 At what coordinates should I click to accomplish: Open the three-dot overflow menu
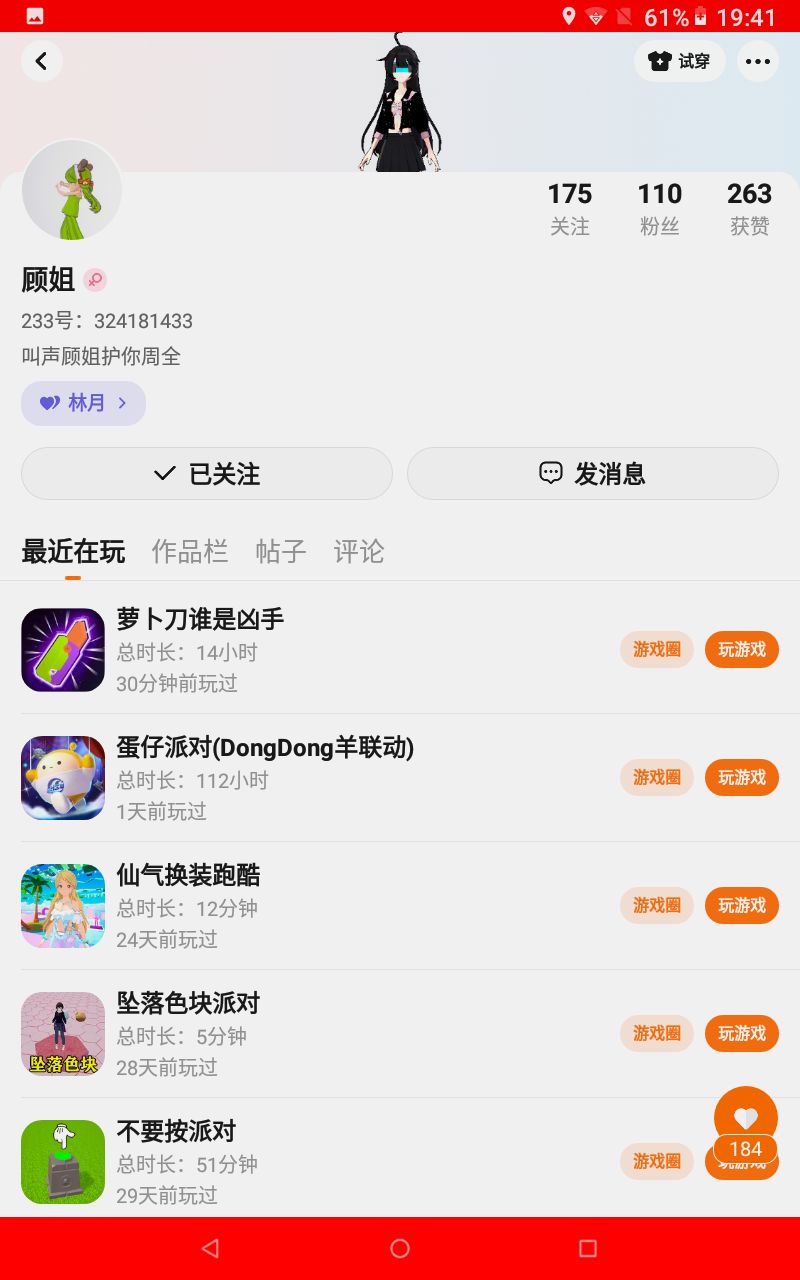pos(758,61)
